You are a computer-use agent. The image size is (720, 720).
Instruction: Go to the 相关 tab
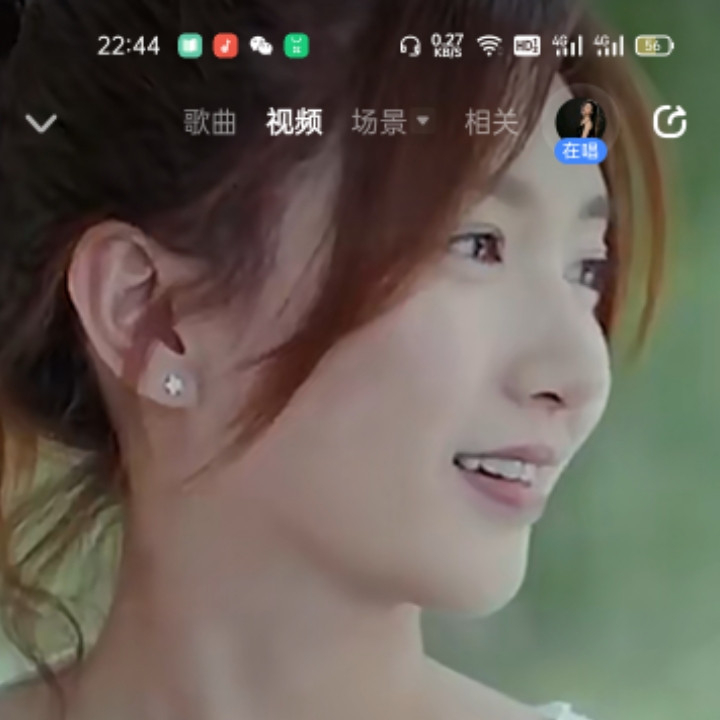coord(491,123)
